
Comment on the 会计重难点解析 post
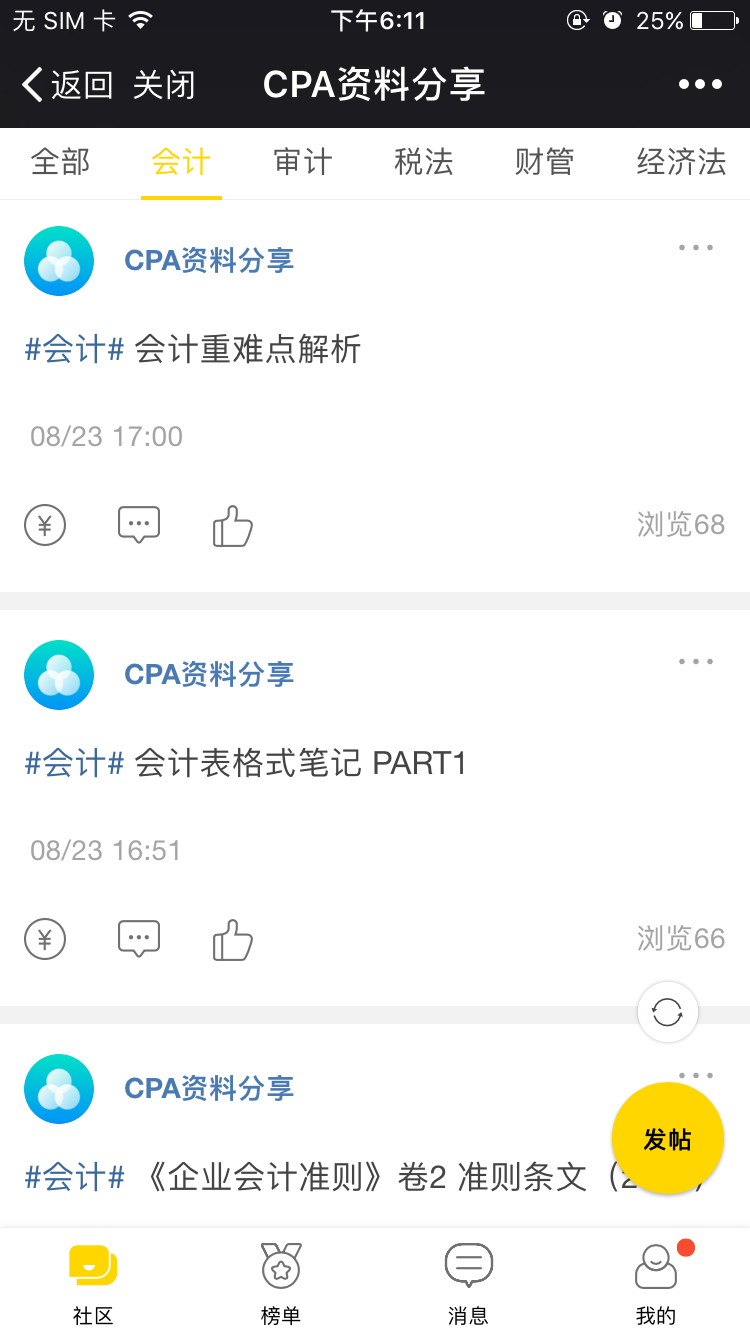tap(139, 524)
